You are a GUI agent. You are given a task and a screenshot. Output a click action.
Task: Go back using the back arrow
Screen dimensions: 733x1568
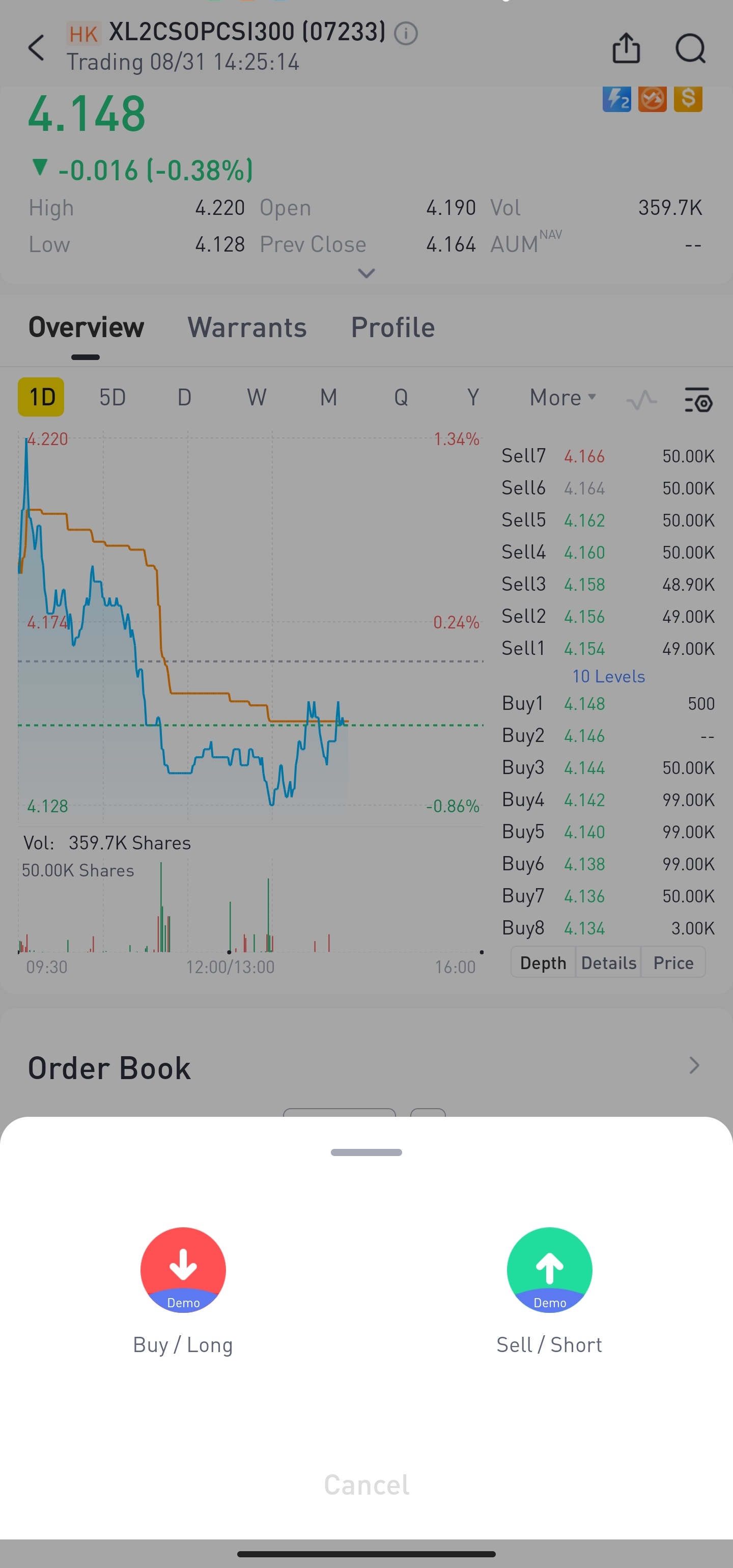click(x=36, y=48)
